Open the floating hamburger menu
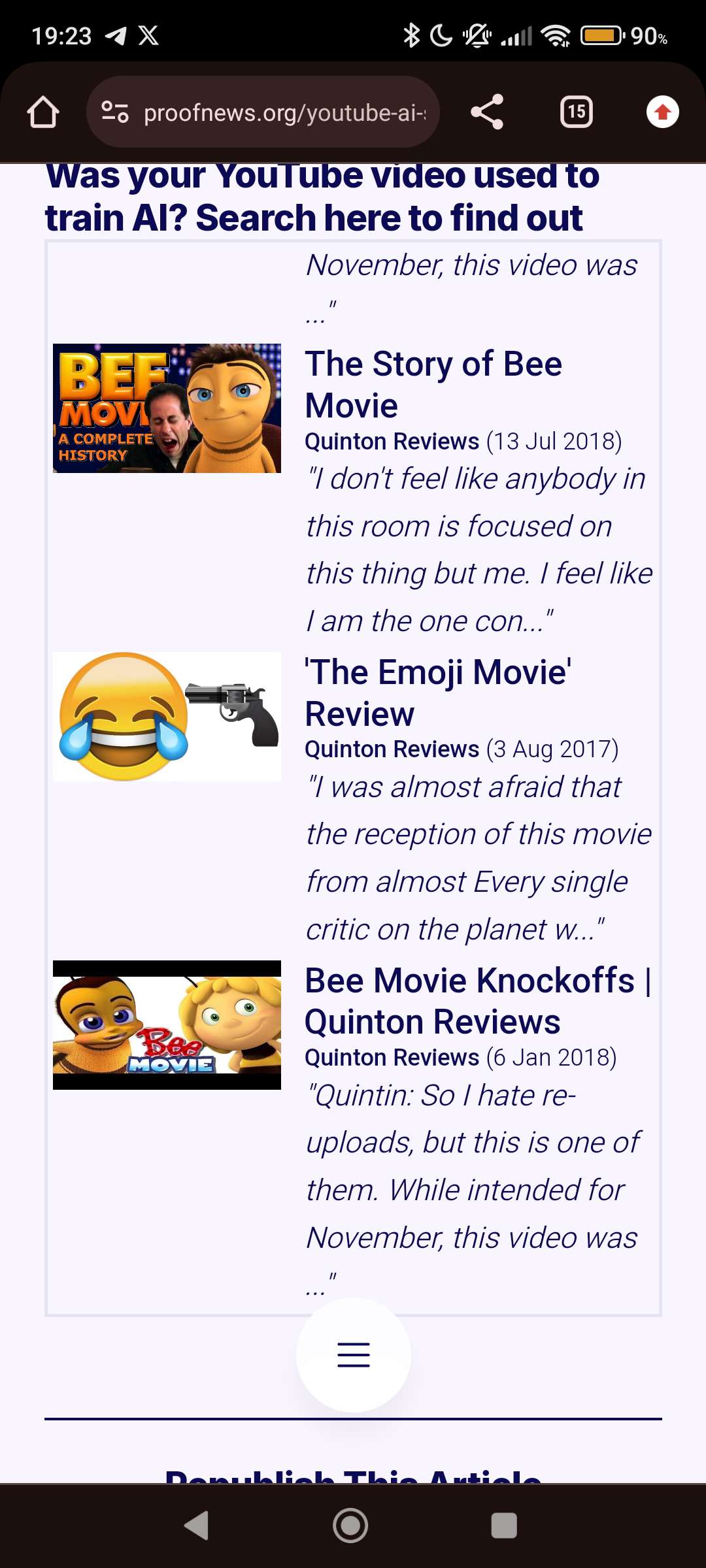The height and width of the screenshot is (1568, 706). pyautogui.click(x=354, y=1355)
